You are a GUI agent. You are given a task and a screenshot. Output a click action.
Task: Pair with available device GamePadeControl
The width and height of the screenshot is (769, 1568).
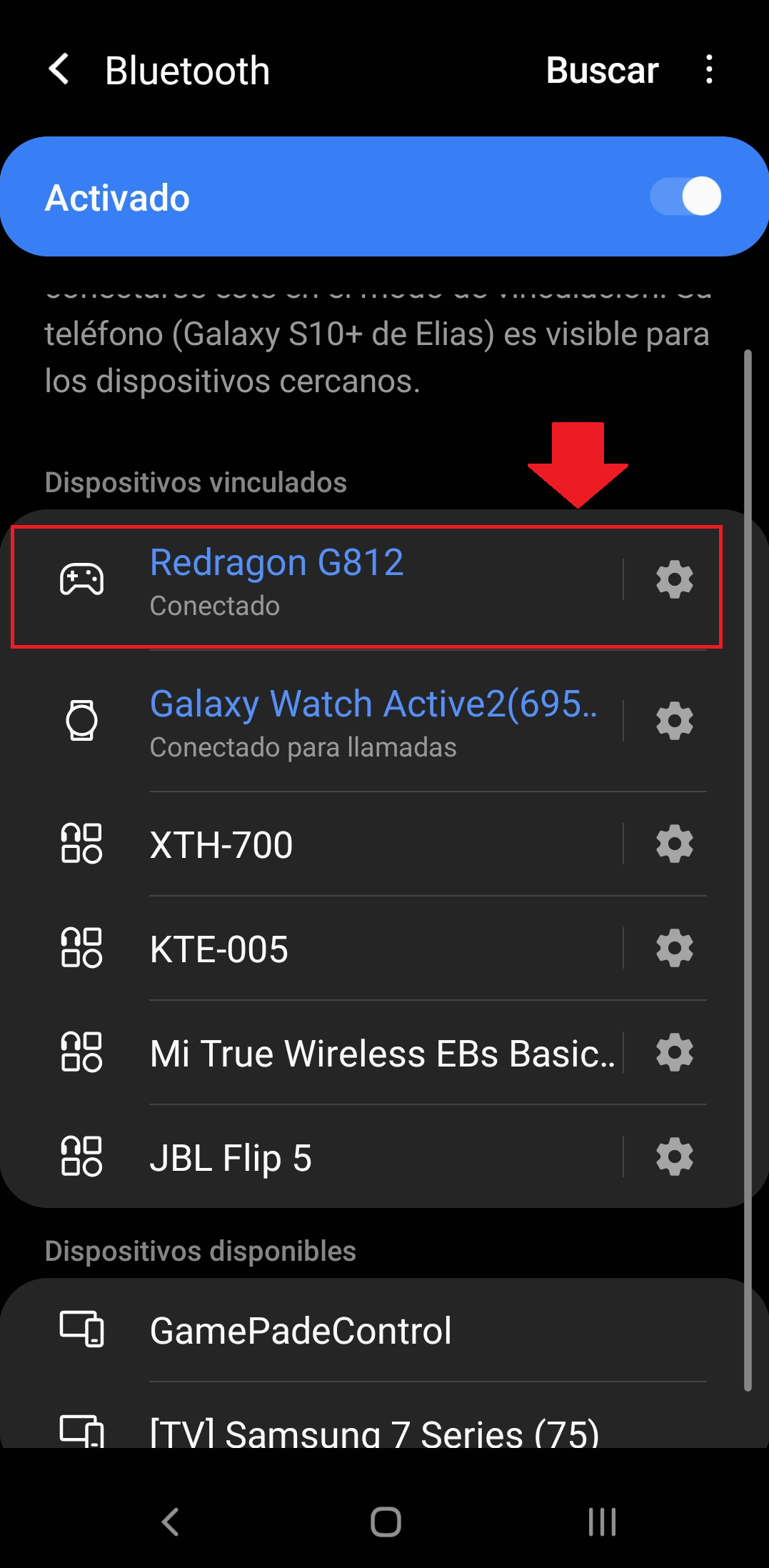371,1330
